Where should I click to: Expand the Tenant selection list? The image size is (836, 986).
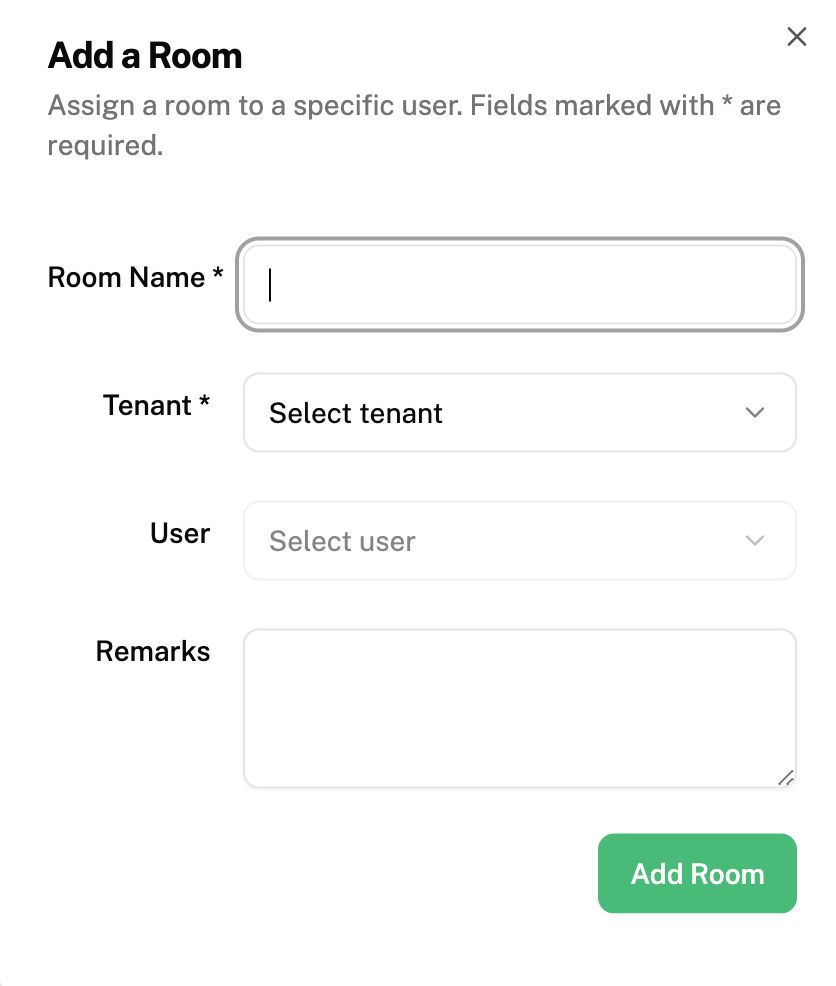[x=519, y=412]
